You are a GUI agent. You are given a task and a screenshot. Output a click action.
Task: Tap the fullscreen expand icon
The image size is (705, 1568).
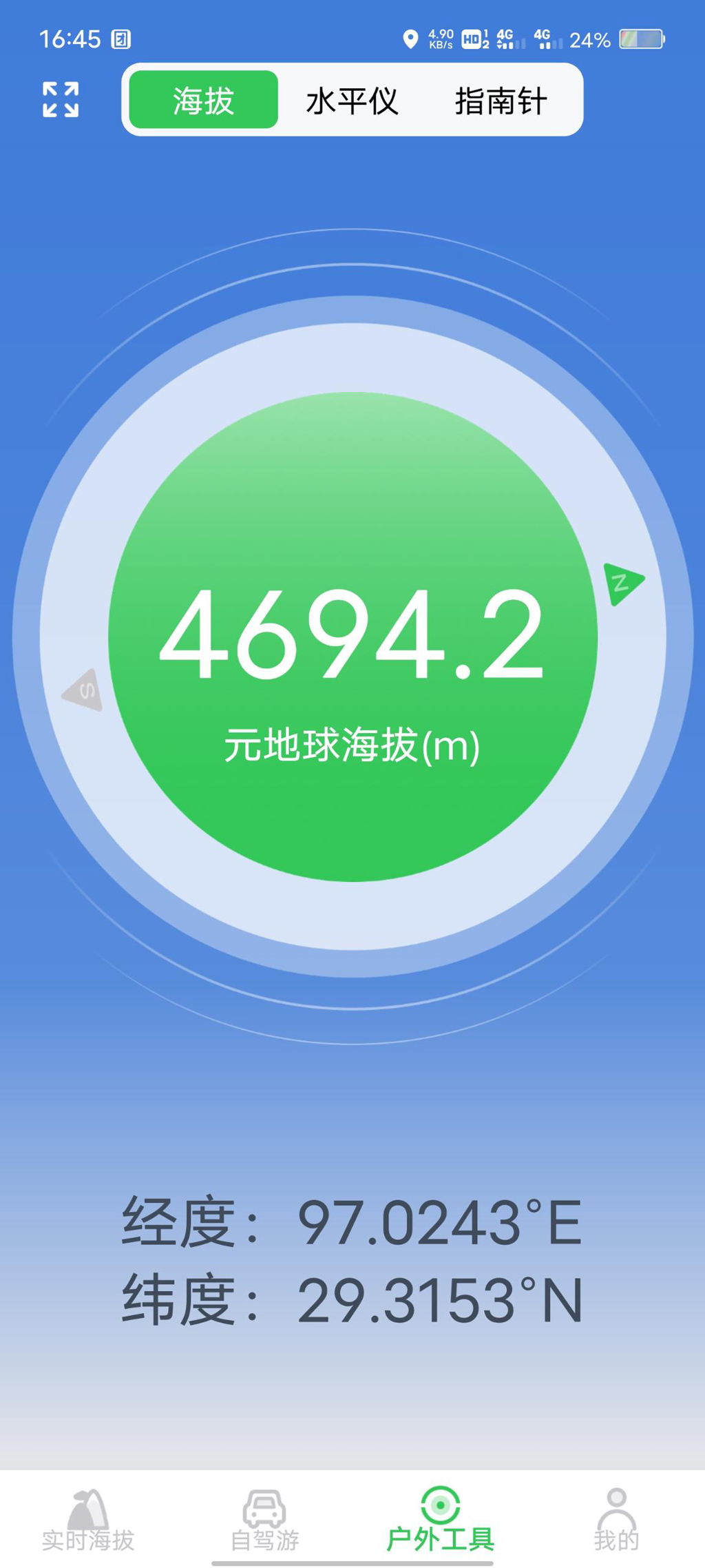[x=61, y=100]
